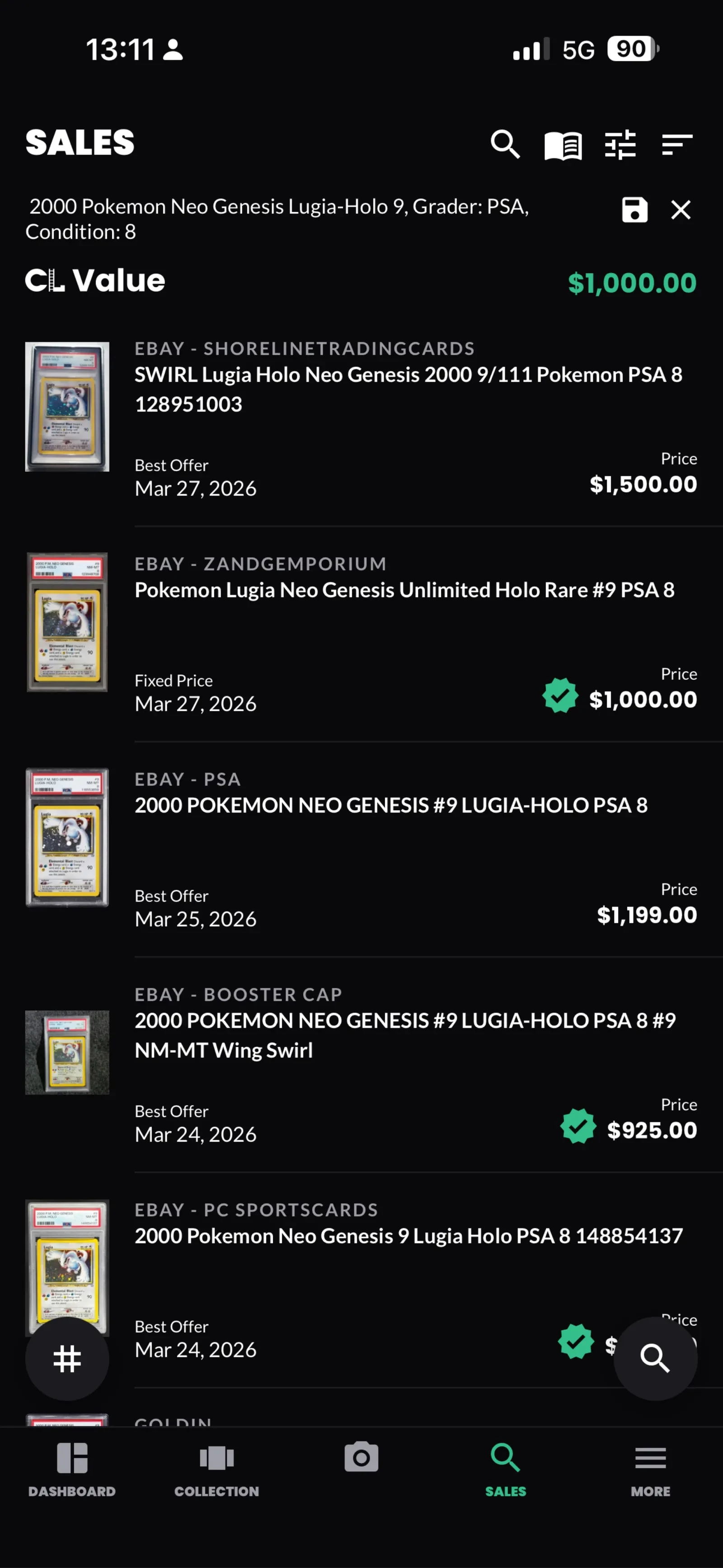Open the sort options icon
The height and width of the screenshot is (1568, 723).
pyautogui.click(x=677, y=145)
